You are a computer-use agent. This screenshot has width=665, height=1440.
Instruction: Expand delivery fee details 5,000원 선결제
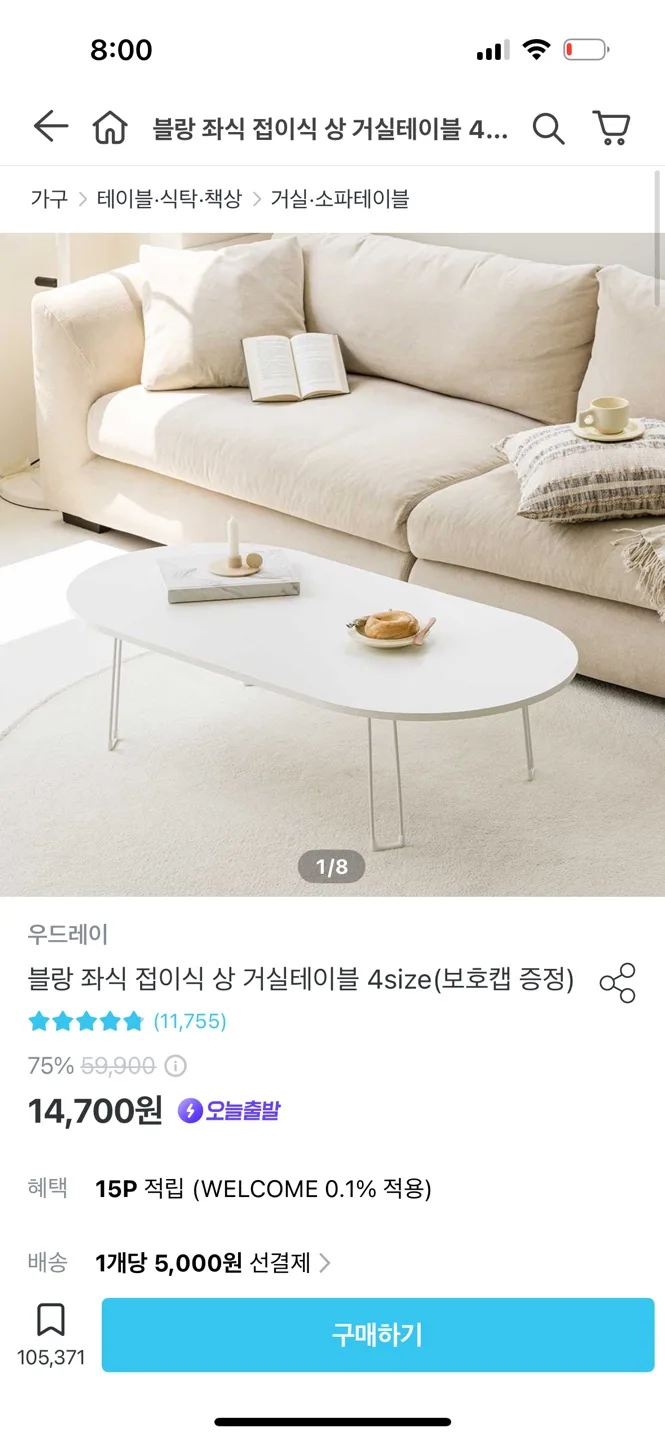pos(214,1263)
